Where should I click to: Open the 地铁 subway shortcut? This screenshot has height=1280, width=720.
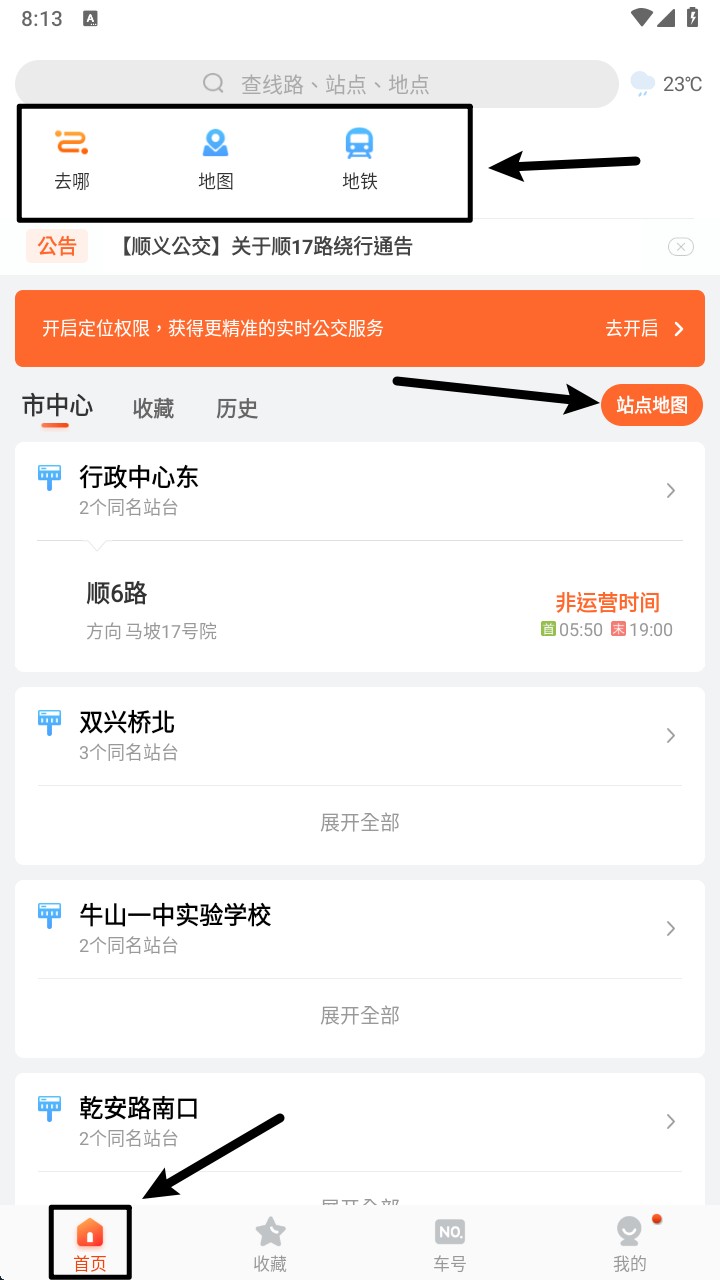click(x=360, y=160)
